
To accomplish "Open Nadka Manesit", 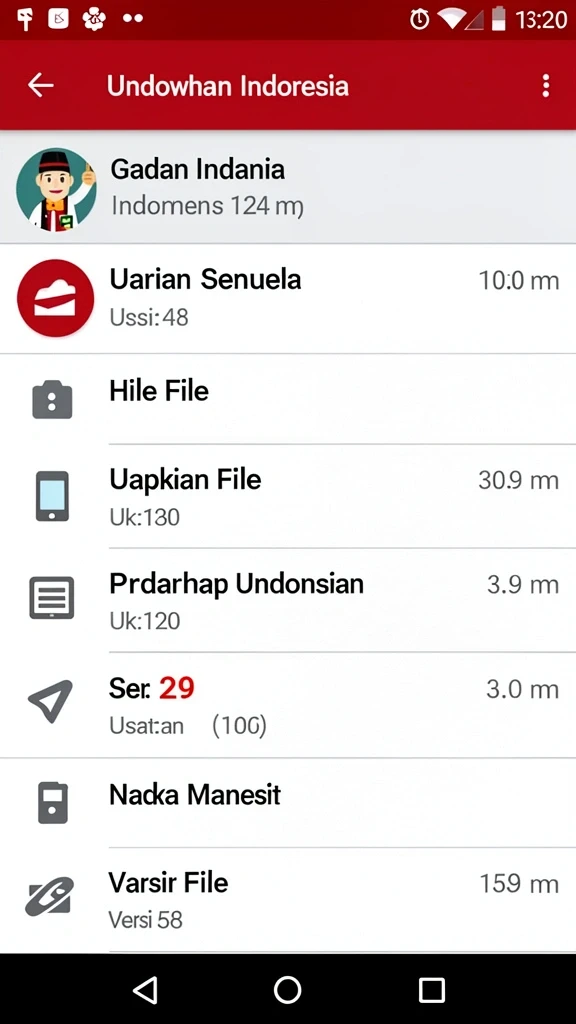I will (x=288, y=803).
